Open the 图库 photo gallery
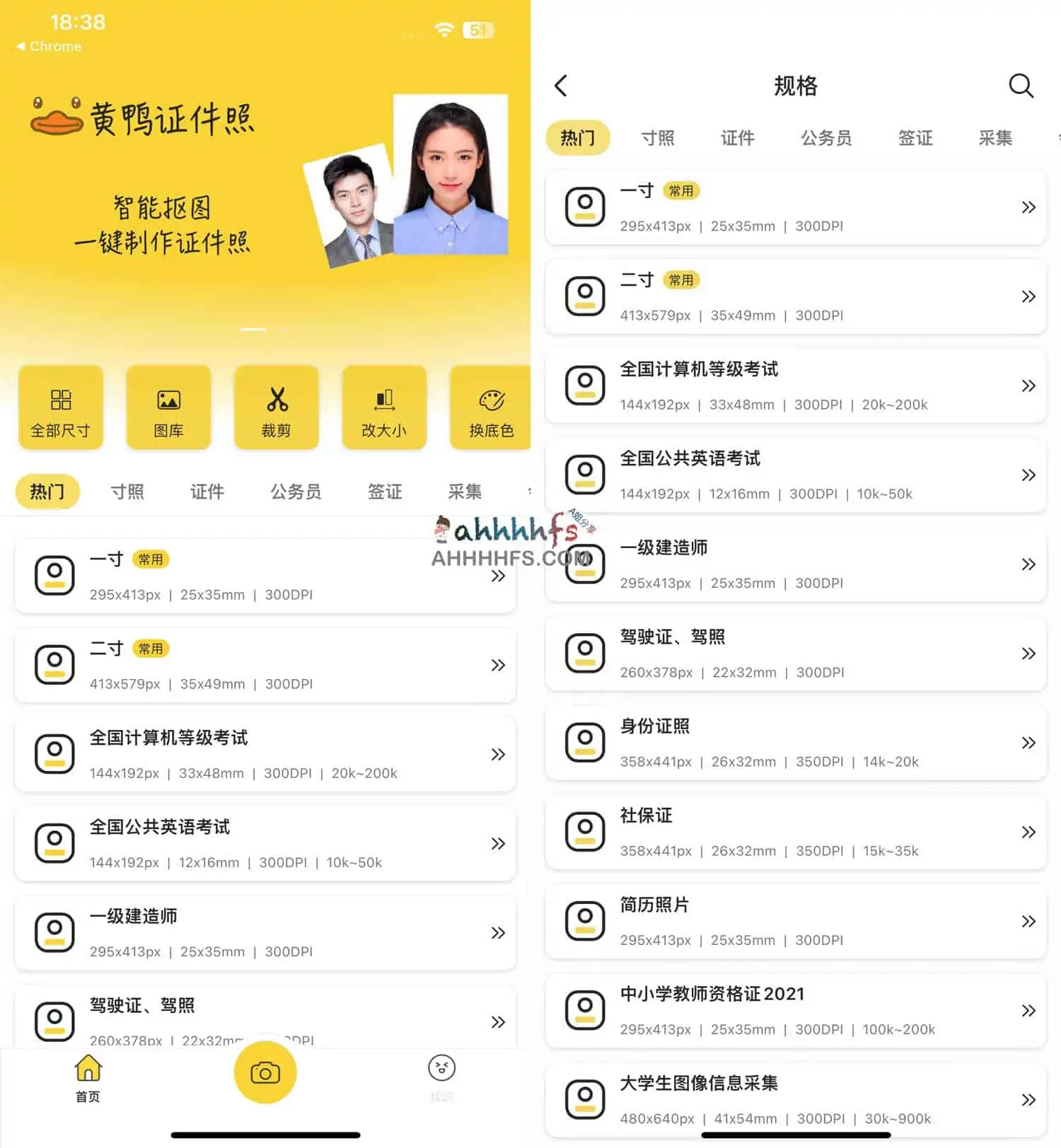Image resolution: width=1061 pixels, height=1148 pixels. [168, 408]
